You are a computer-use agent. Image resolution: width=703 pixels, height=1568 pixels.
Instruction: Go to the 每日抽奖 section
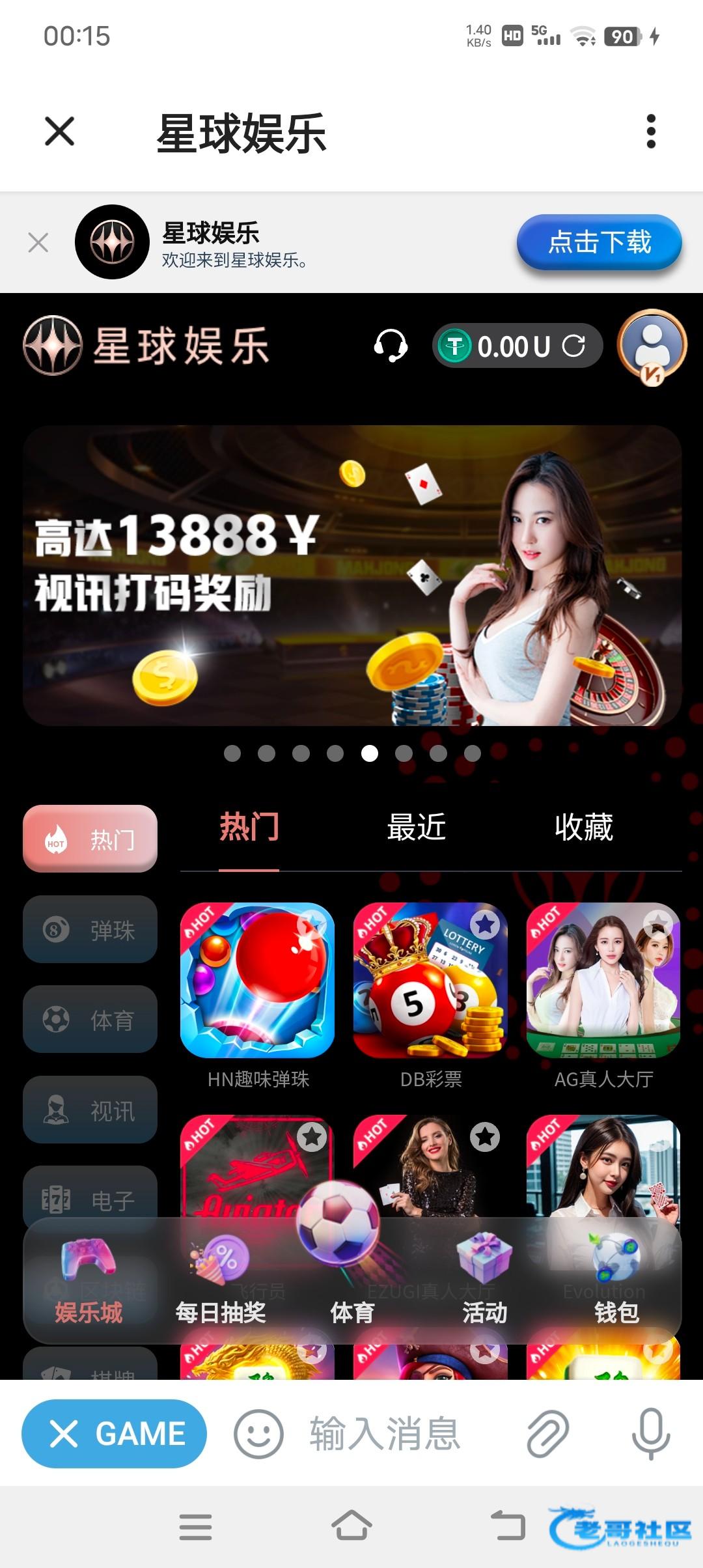click(x=221, y=1283)
